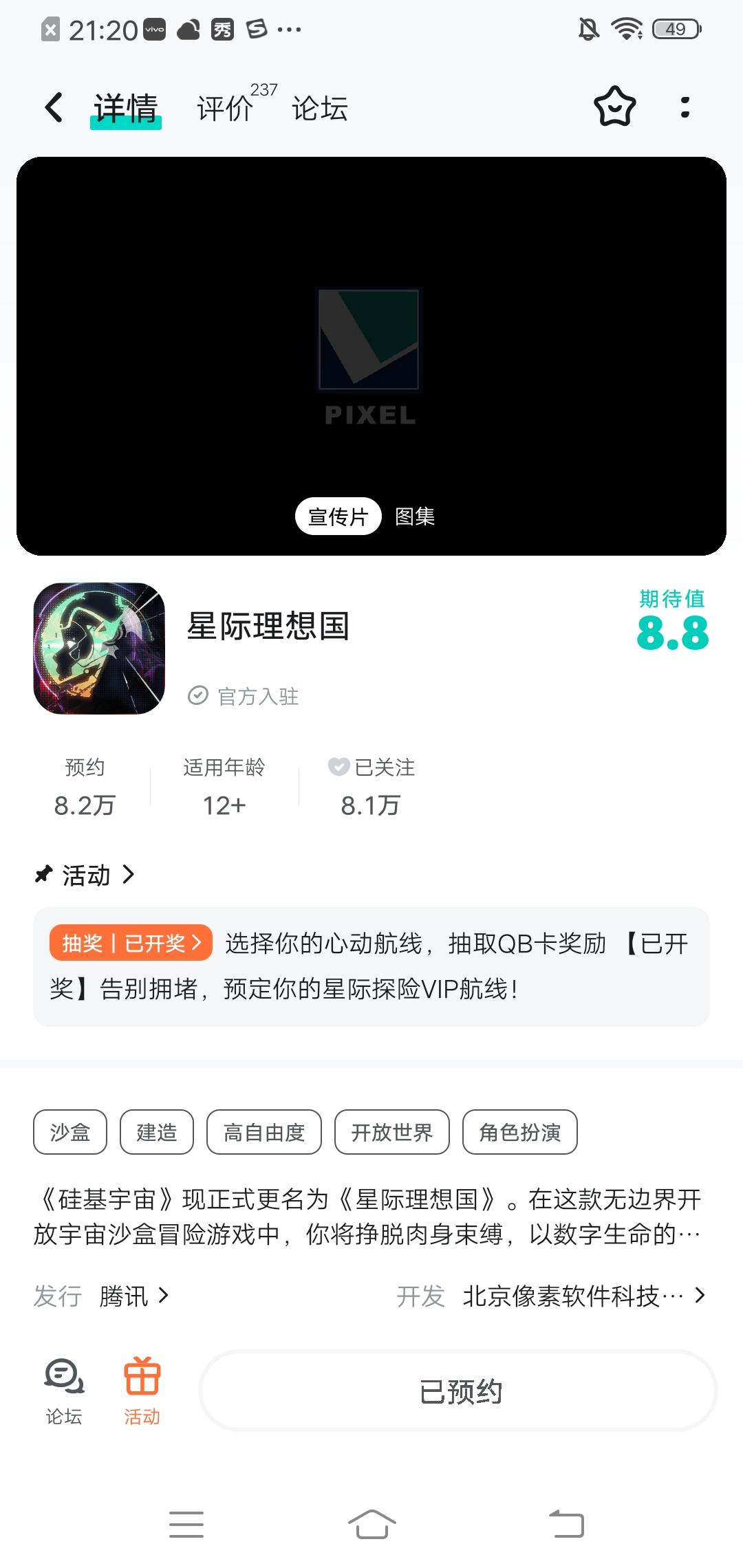
Task: Open the forum via the 论坛 speech icon
Action: [x=64, y=1389]
